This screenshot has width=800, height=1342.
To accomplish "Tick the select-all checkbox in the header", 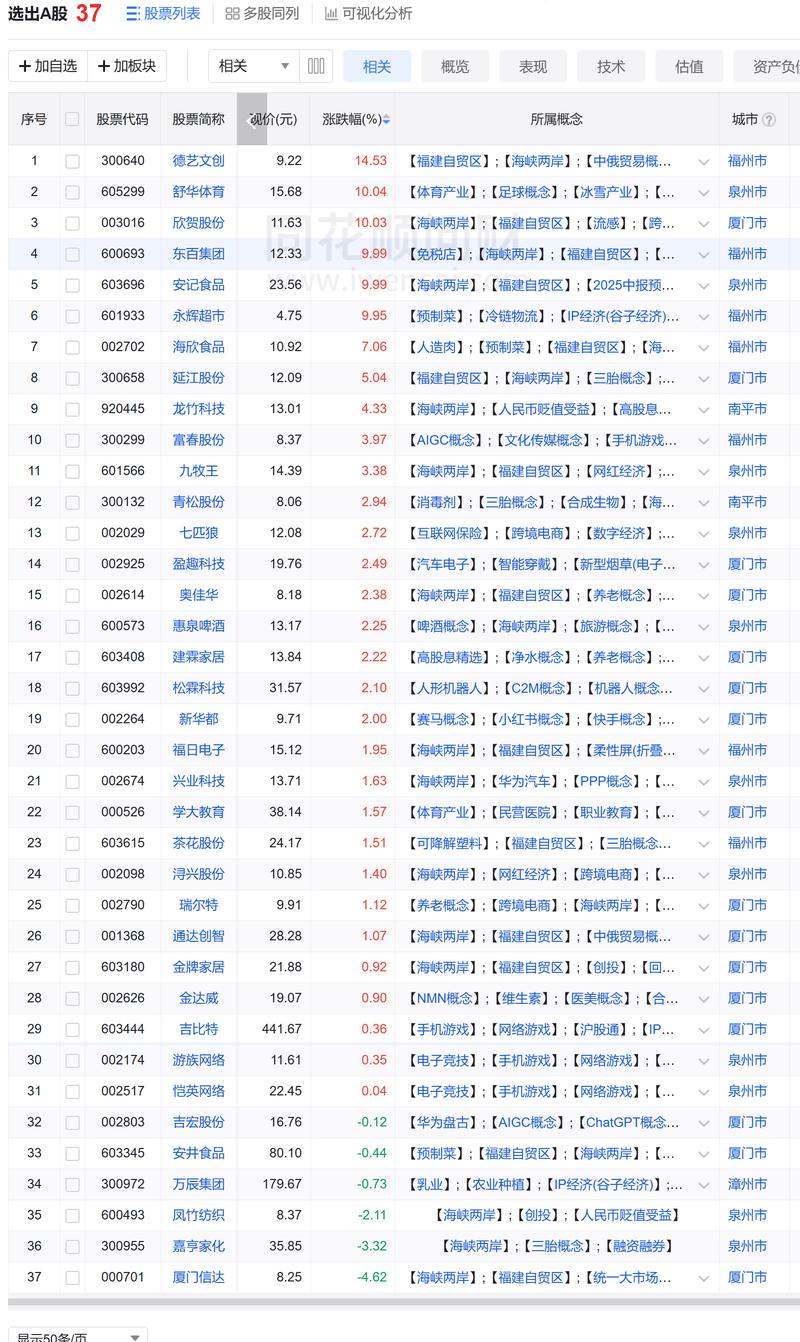I will pyautogui.click(x=72, y=119).
